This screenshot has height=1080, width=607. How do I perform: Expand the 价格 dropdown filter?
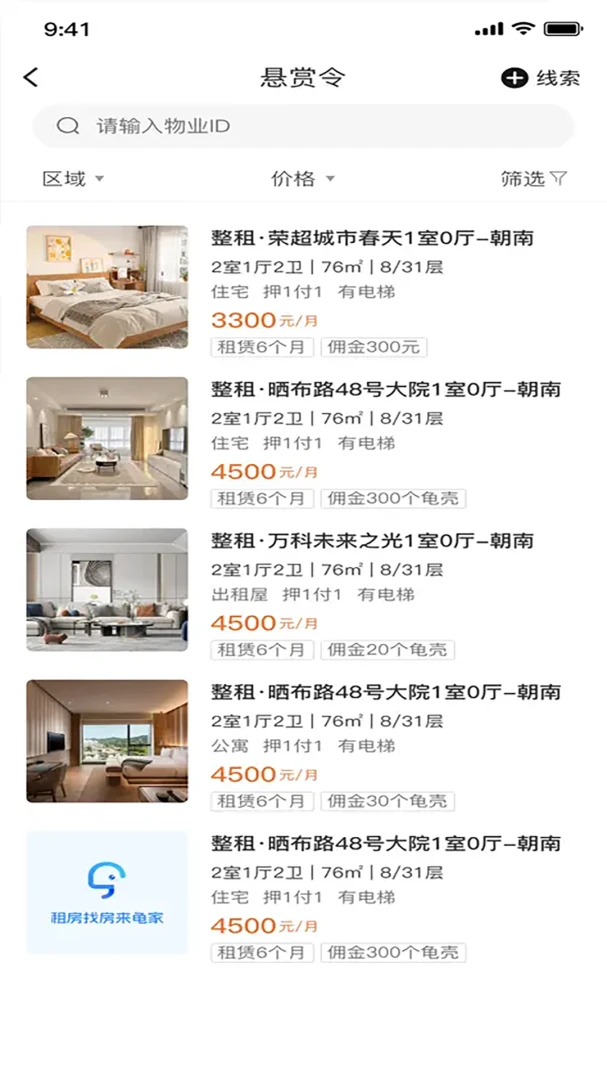pos(302,179)
